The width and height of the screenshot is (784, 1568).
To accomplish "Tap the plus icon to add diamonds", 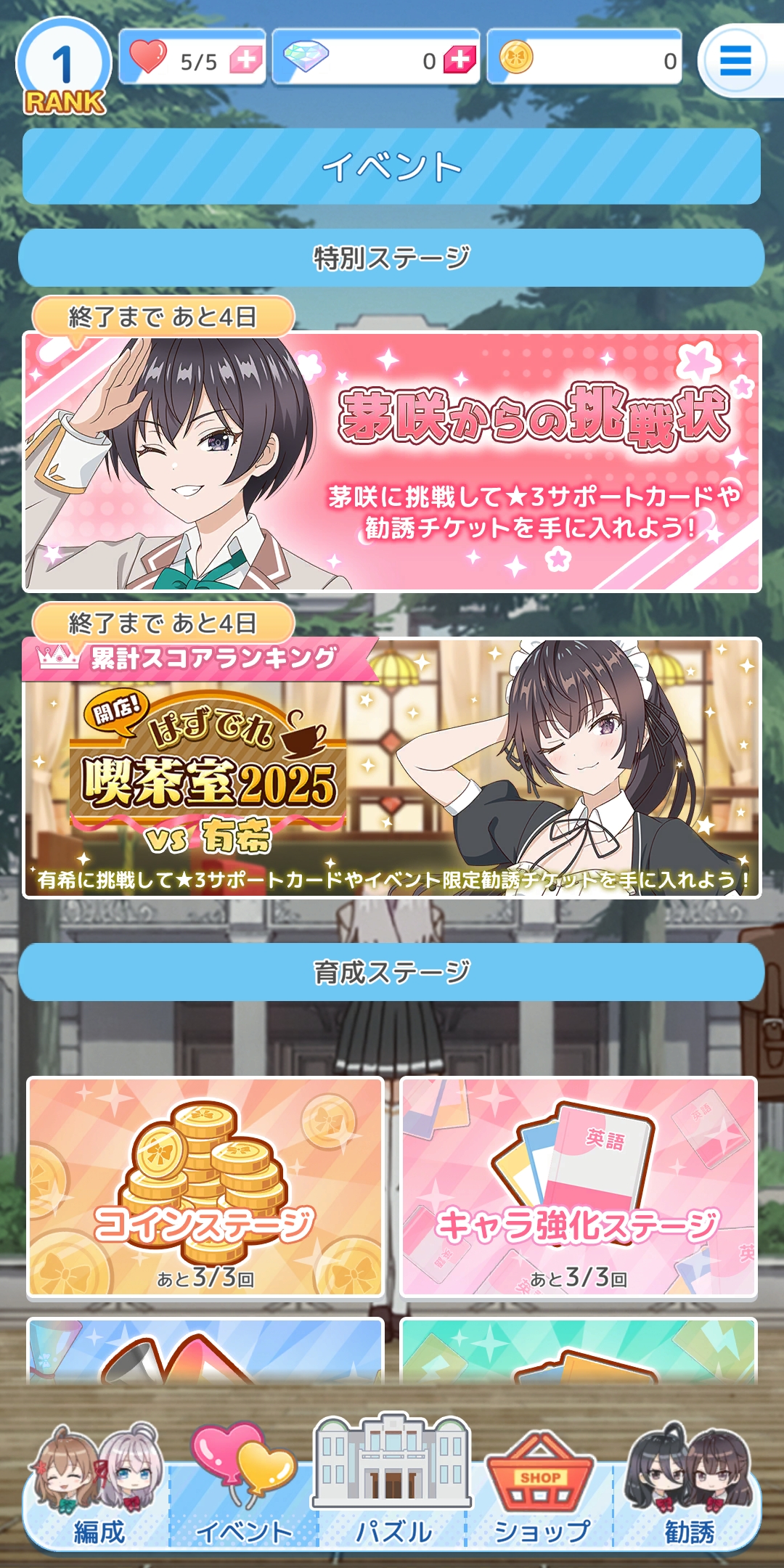I will coord(460,60).
